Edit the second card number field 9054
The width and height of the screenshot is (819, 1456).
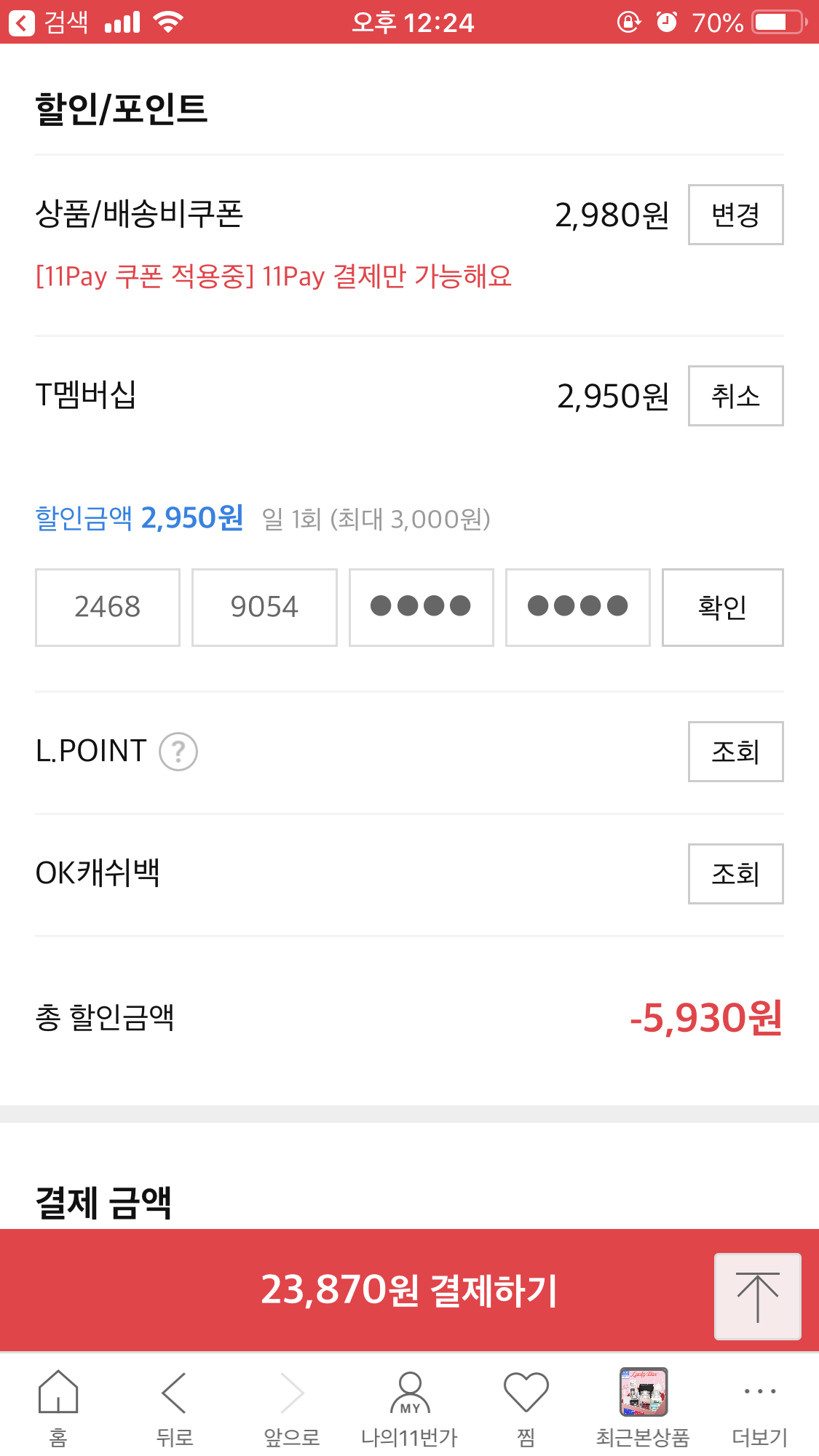click(x=264, y=607)
